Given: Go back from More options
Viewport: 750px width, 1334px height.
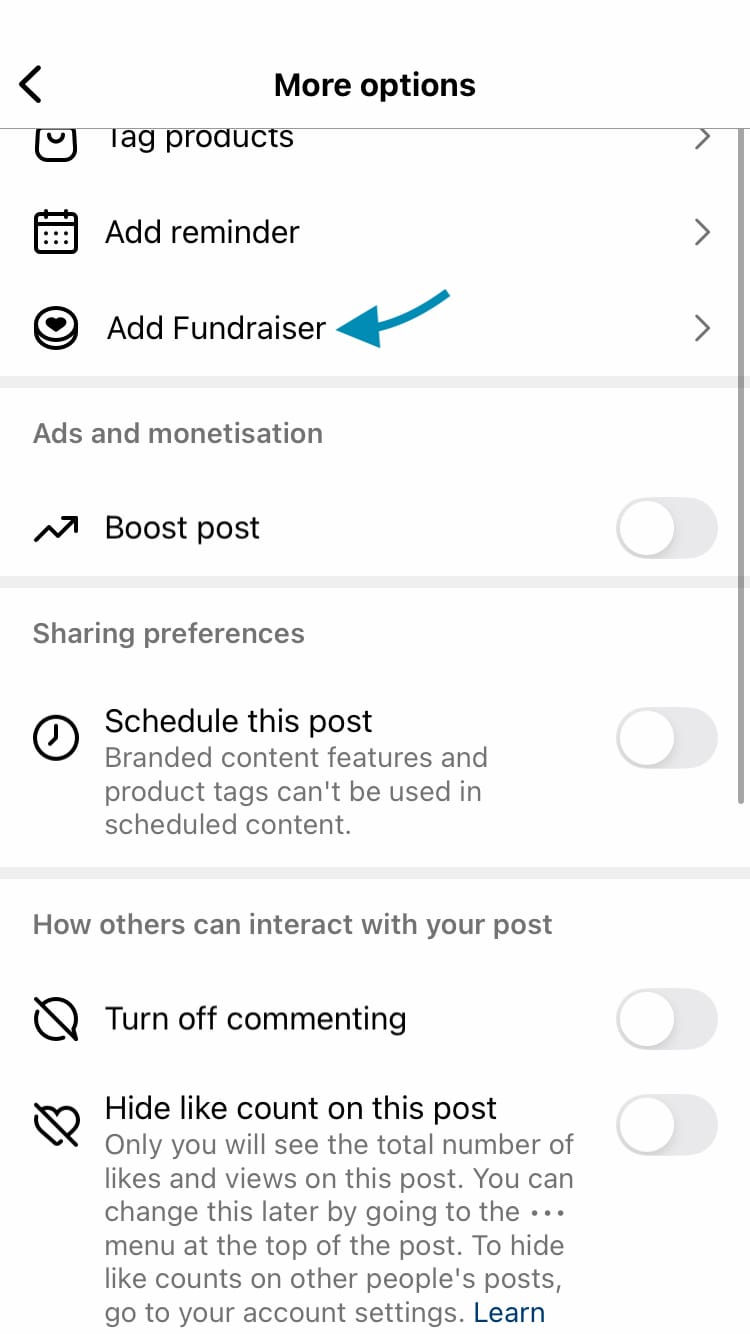Looking at the screenshot, I should coord(32,85).
